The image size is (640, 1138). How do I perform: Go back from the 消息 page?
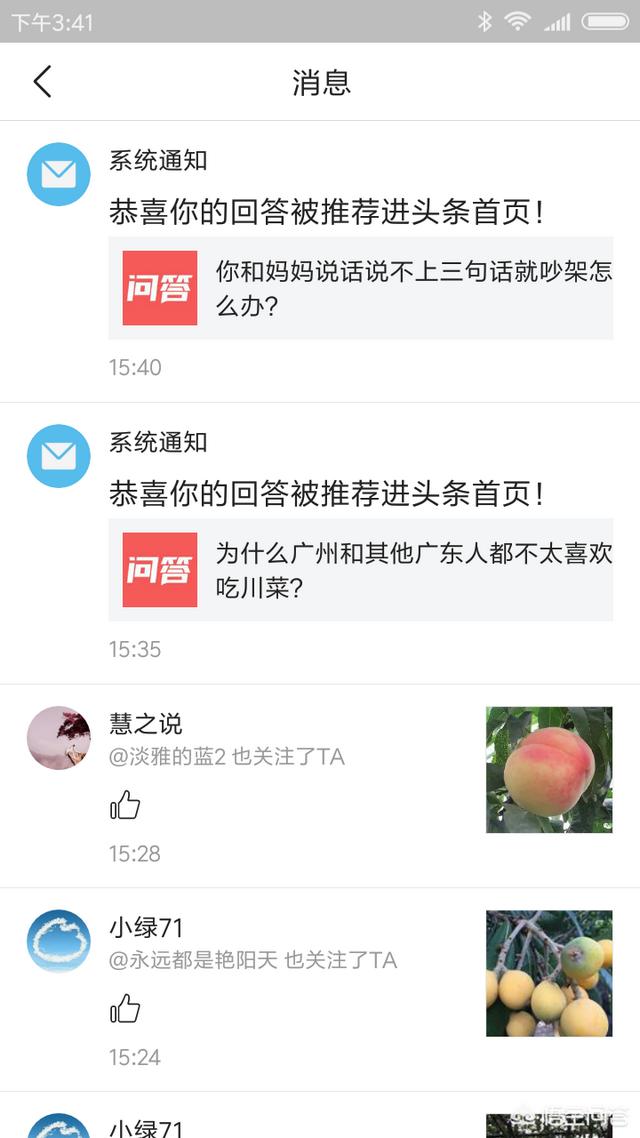(42, 82)
